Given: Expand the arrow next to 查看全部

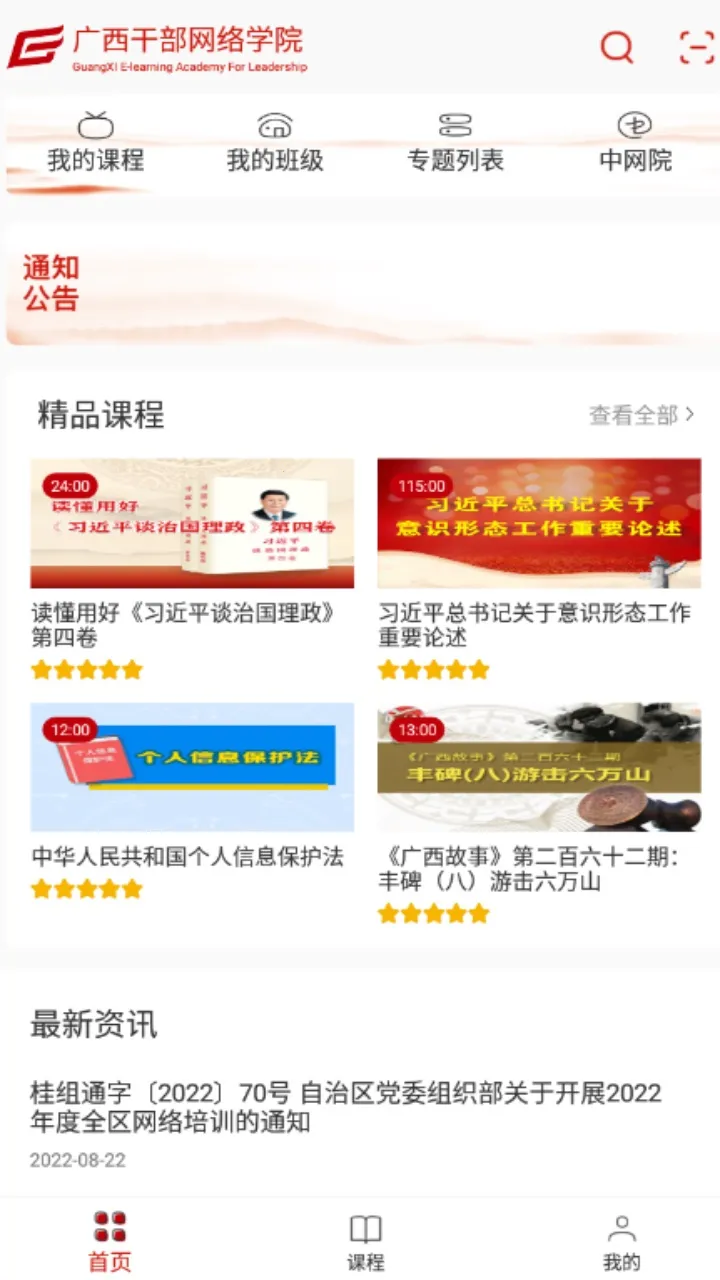Looking at the screenshot, I should click(x=690, y=416).
